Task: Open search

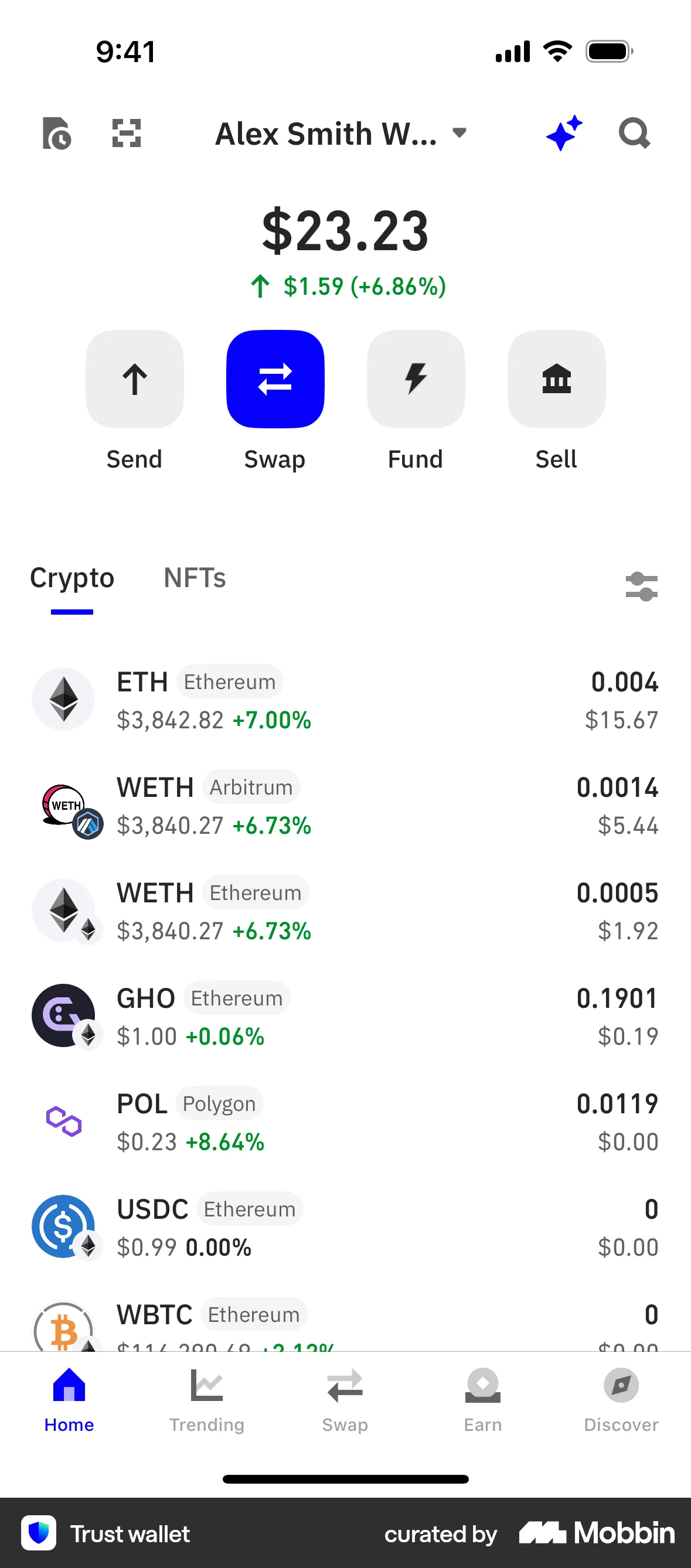Action: tap(634, 134)
